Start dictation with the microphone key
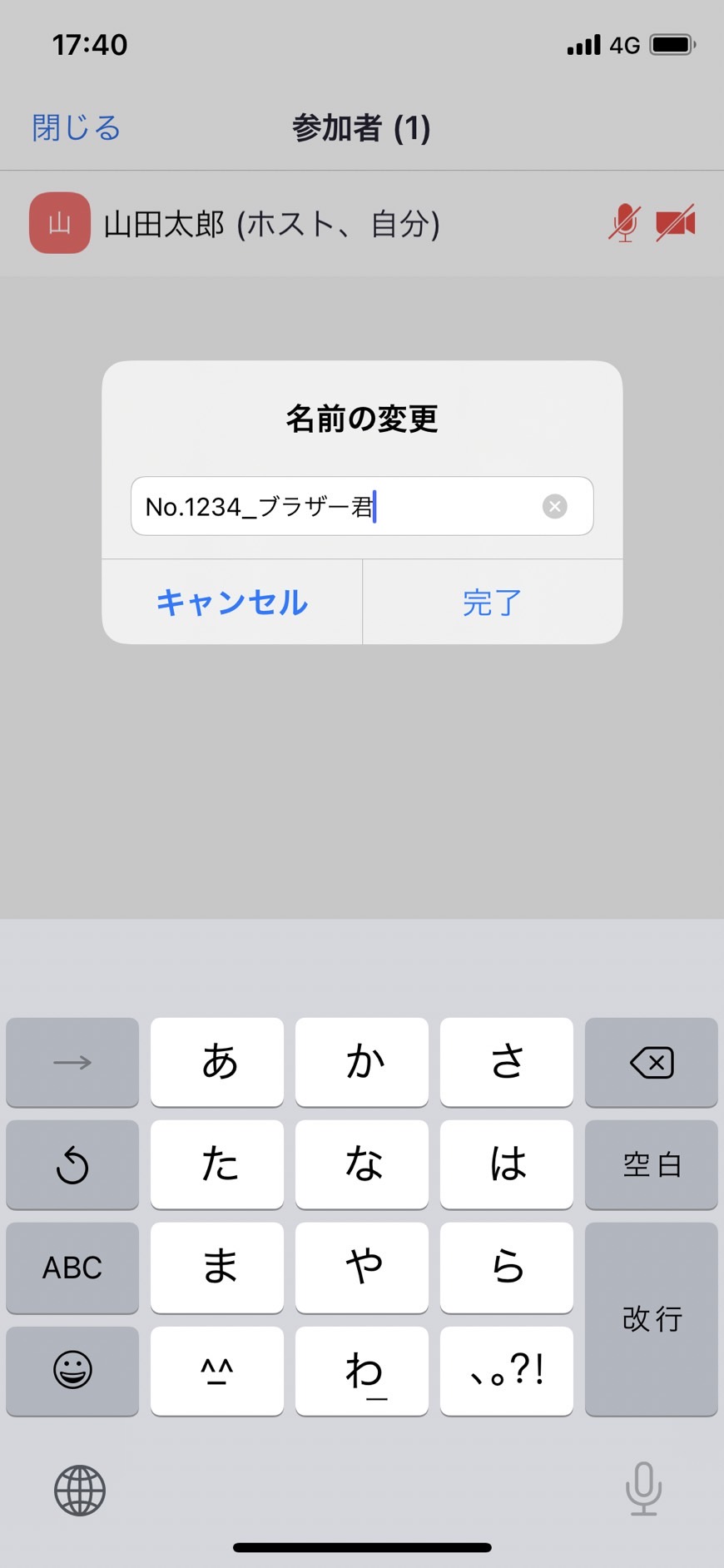This screenshot has width=724, height=1568. pos(643,1488)
